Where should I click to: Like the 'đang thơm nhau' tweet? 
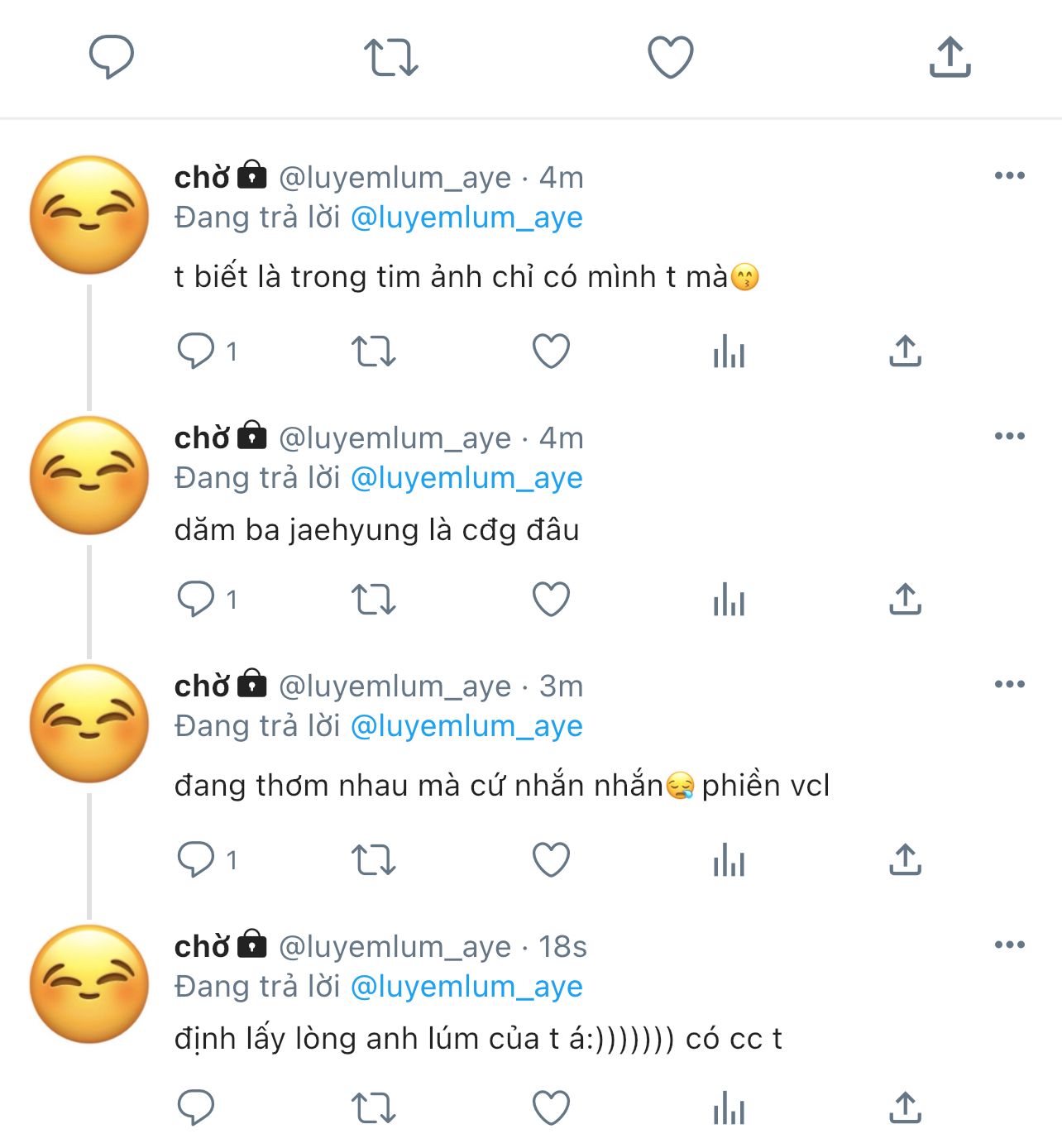[x=551, y=860]
